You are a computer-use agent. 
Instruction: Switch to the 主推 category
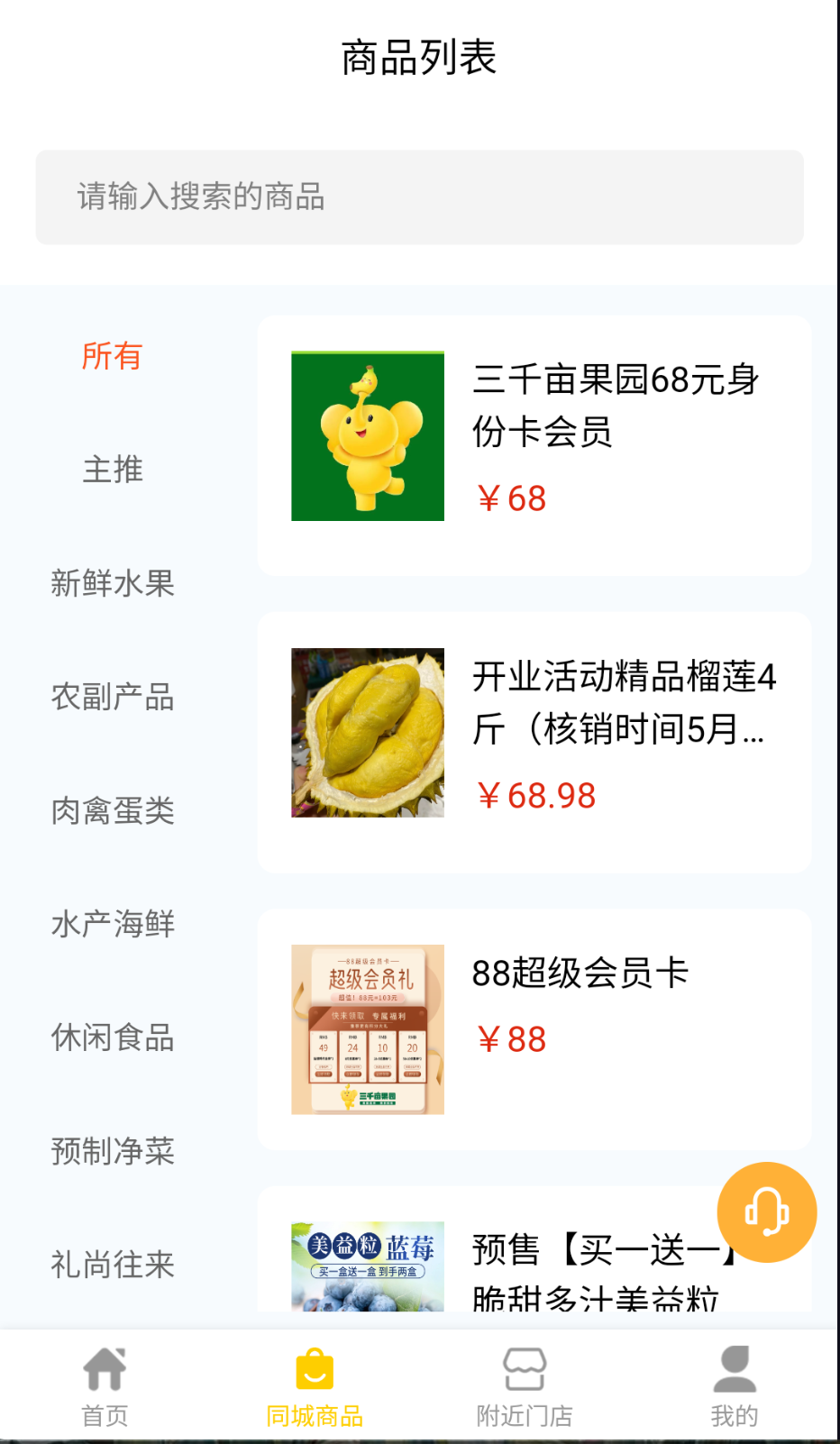112,471
